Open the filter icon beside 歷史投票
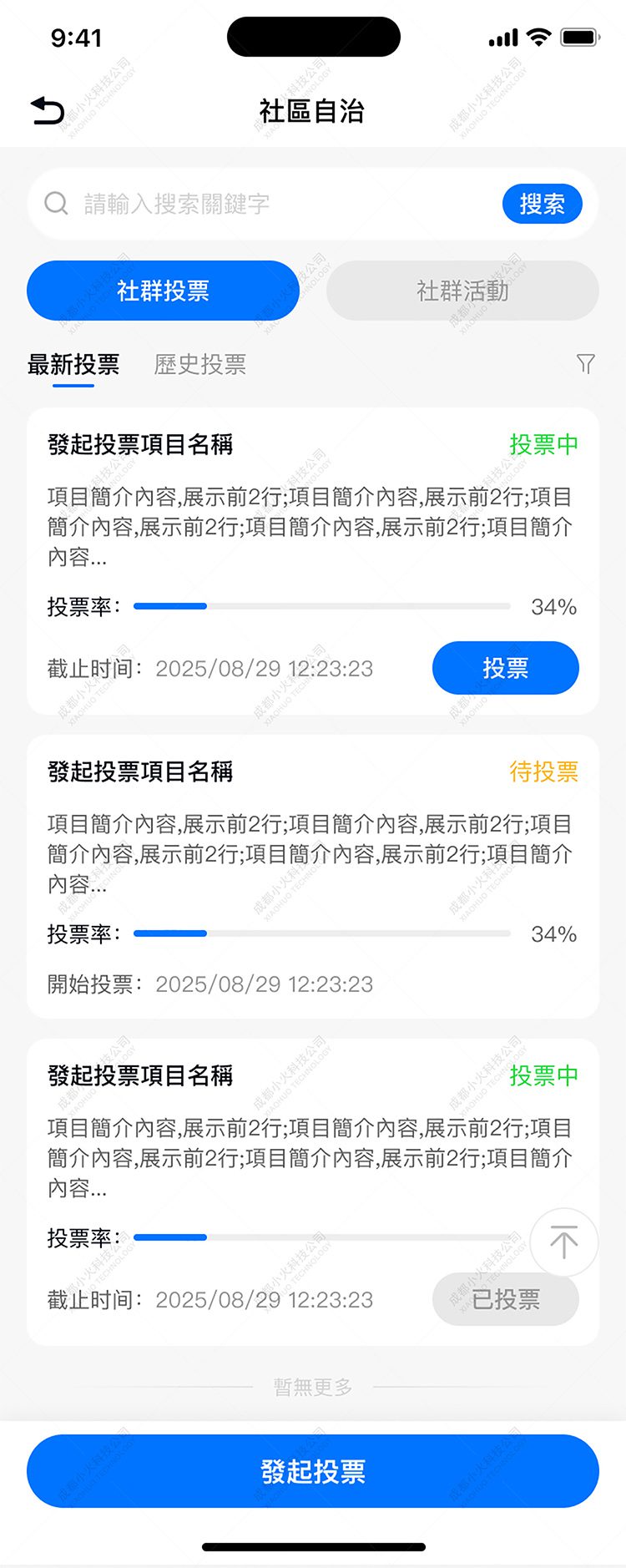This screenshot has height=1568, width=626. pyautogui.click(x=587, y=365)
